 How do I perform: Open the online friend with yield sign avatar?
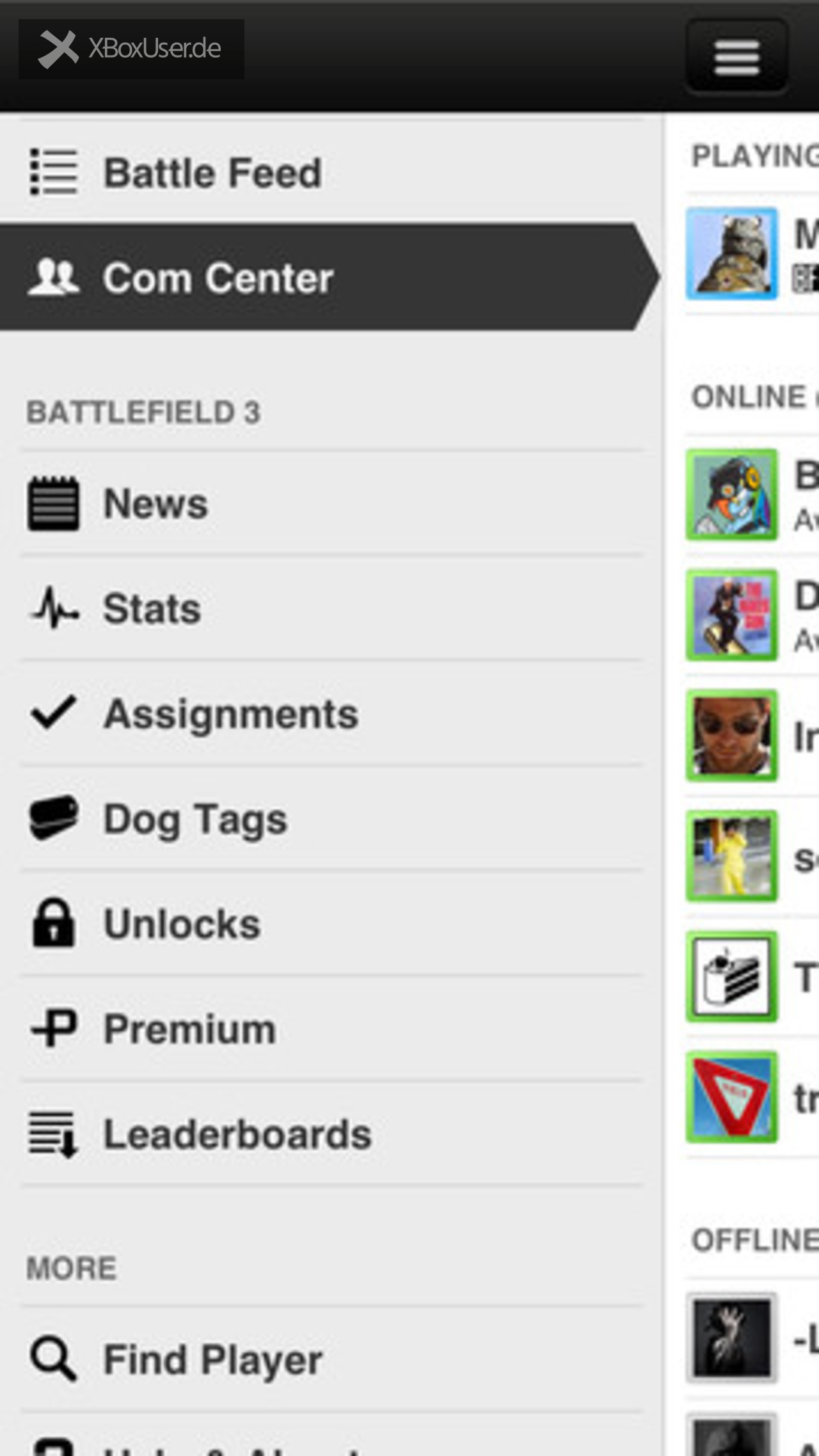tap(752, 1097)
